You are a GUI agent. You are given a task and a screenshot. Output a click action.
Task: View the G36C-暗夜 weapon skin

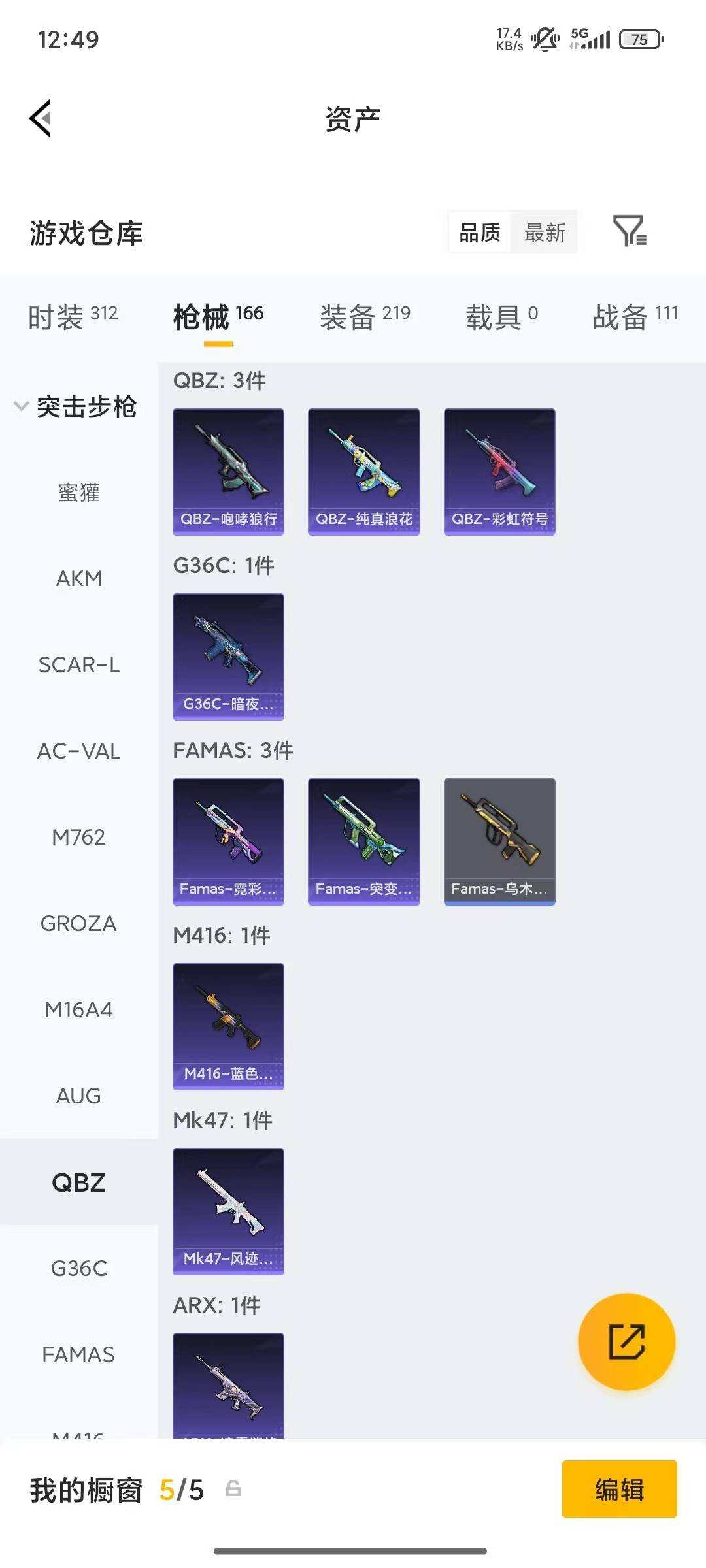pyautogui.click(x=228, y=657)
